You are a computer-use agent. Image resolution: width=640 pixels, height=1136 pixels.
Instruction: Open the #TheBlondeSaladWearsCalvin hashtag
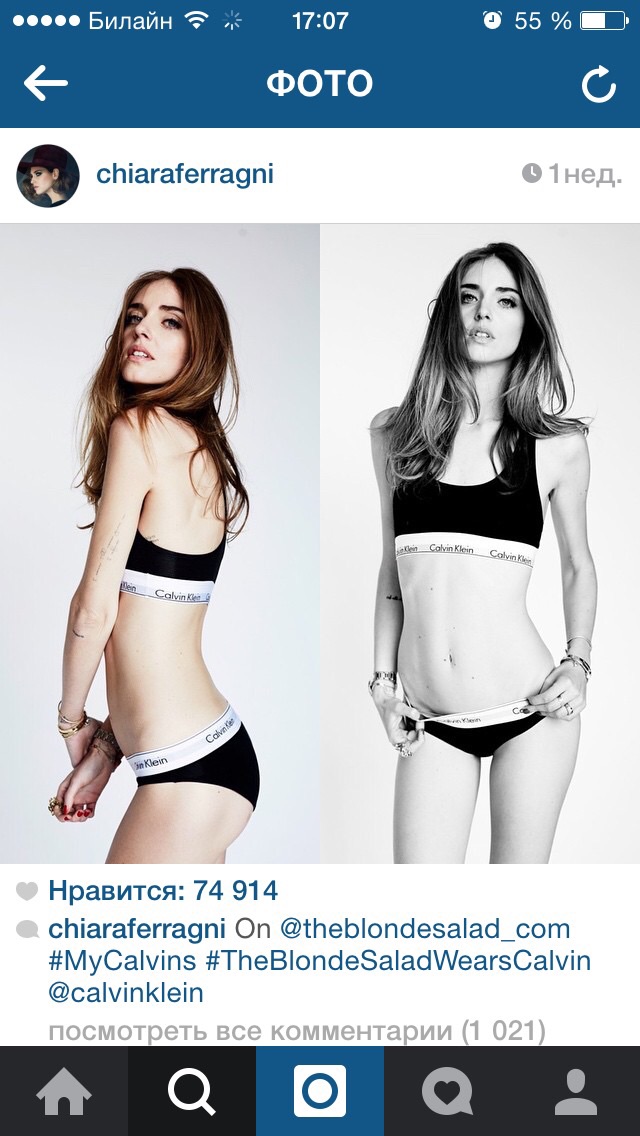point(399,961)
